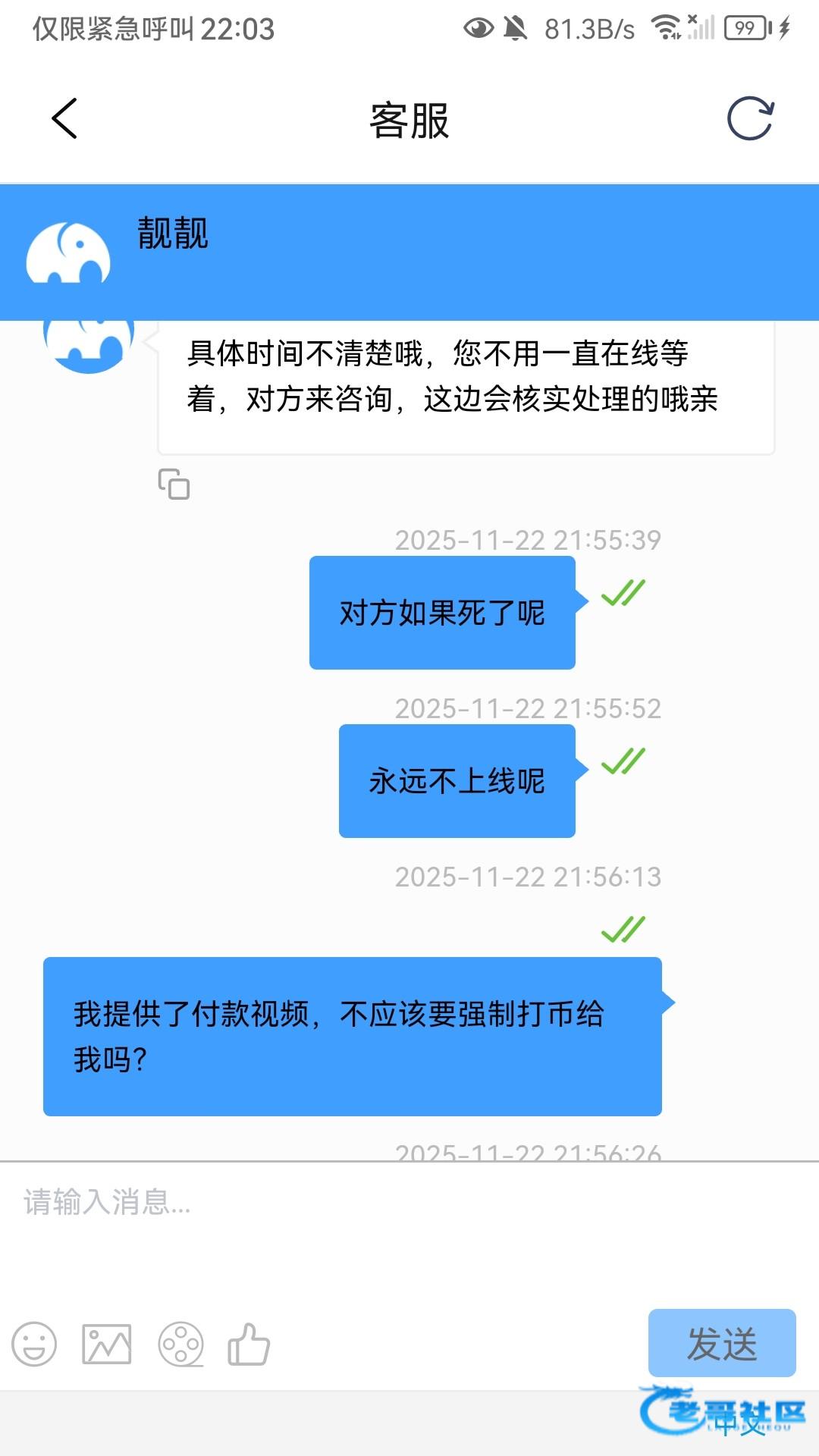Attach a video to the chat
819x1456 pixels.
pyautogui.click(x=180, y=1345)
